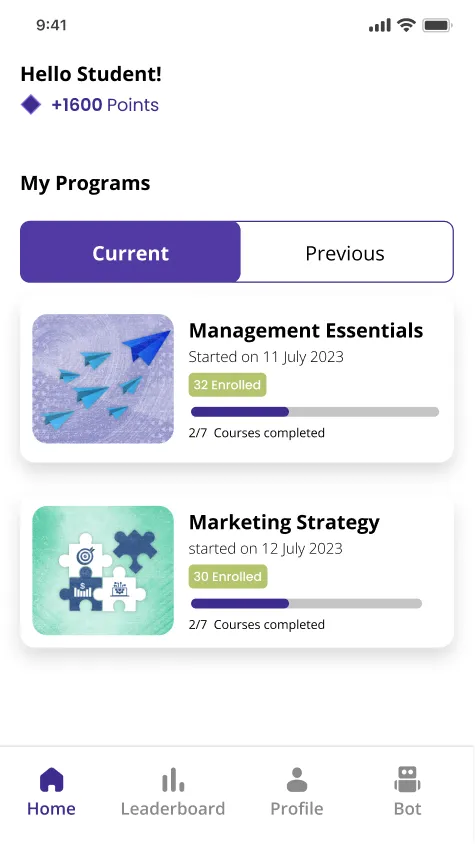Screen dimensions: 475x844
Task: Open the Bot tab
Action: tap(408, 792)
